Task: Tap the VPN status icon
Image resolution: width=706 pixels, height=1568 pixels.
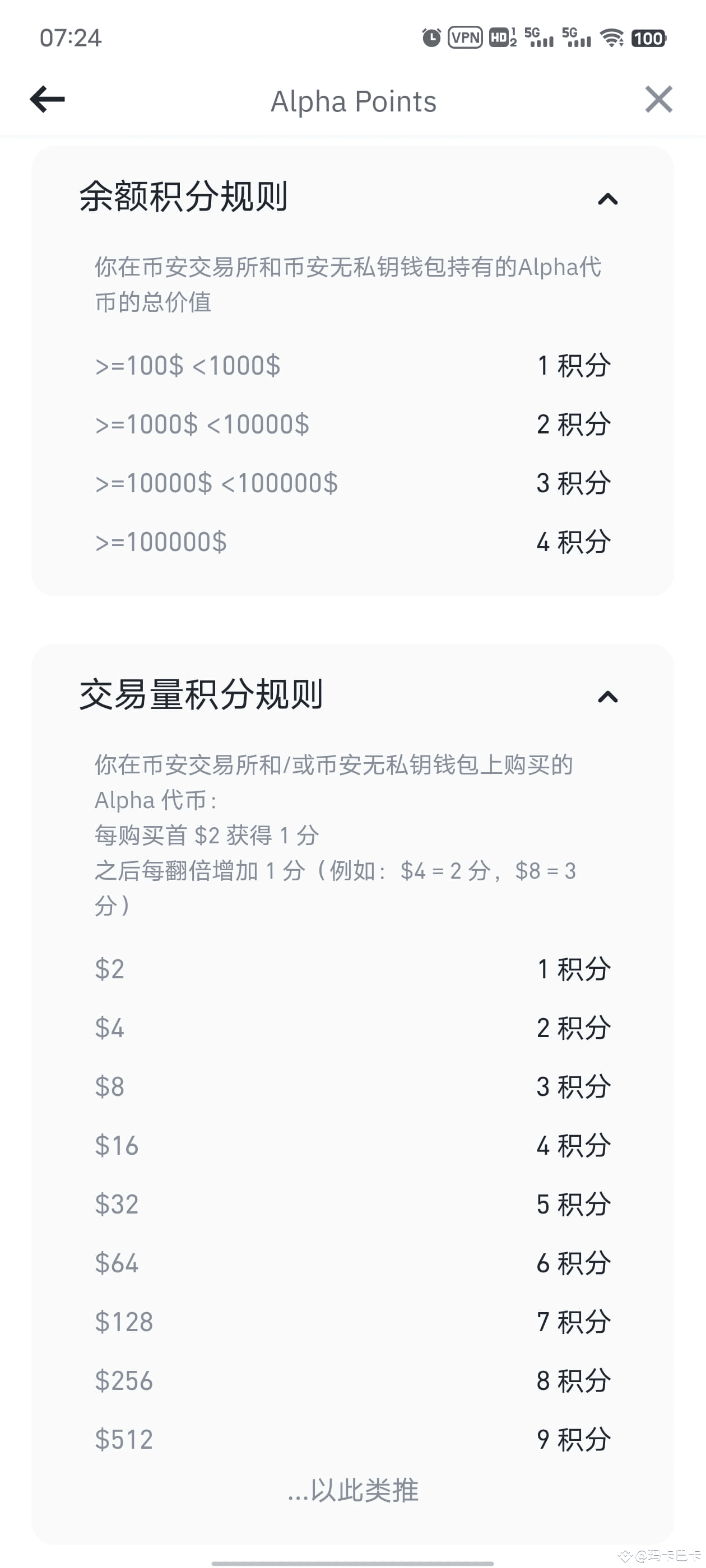Action: [466, 38]
